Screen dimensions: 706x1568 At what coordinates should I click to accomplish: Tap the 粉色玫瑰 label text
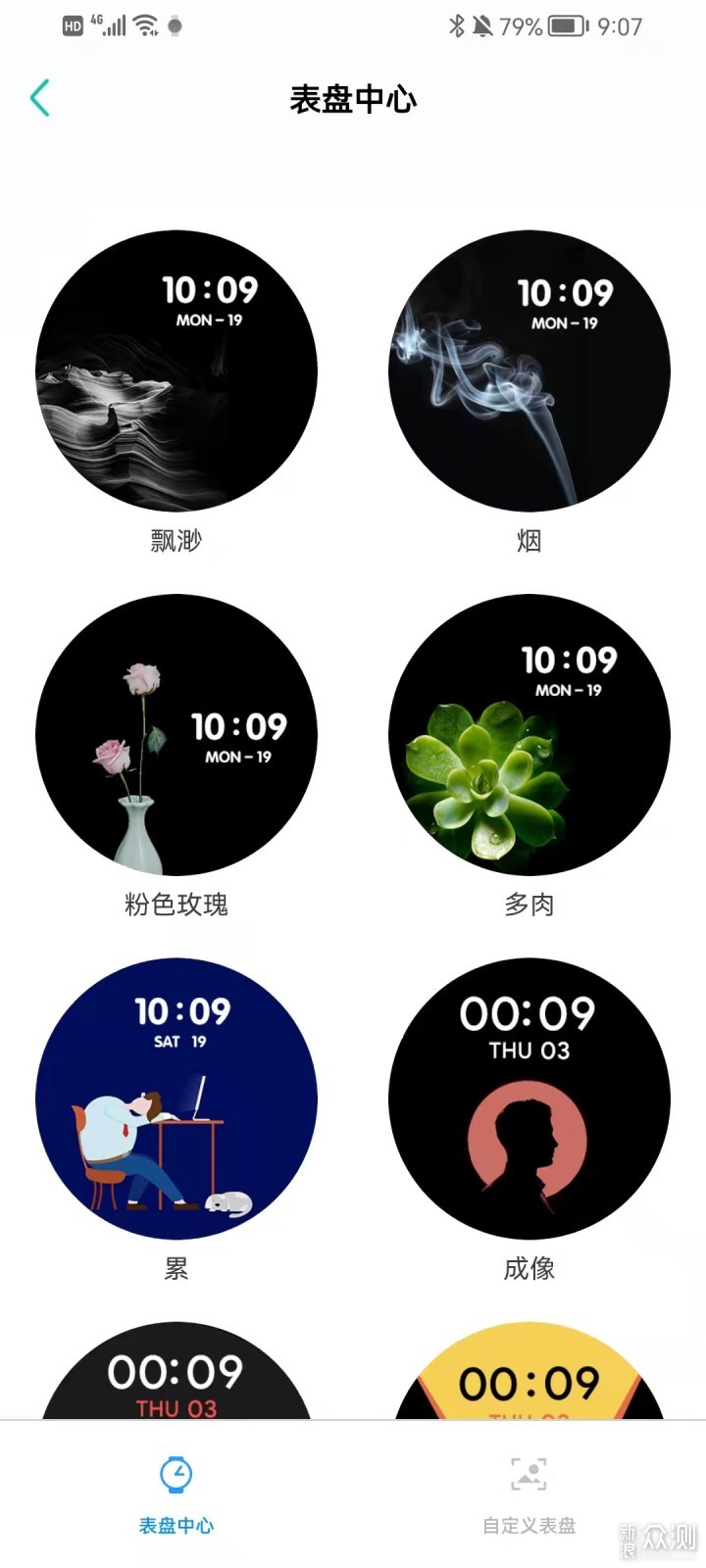[175, 905]
